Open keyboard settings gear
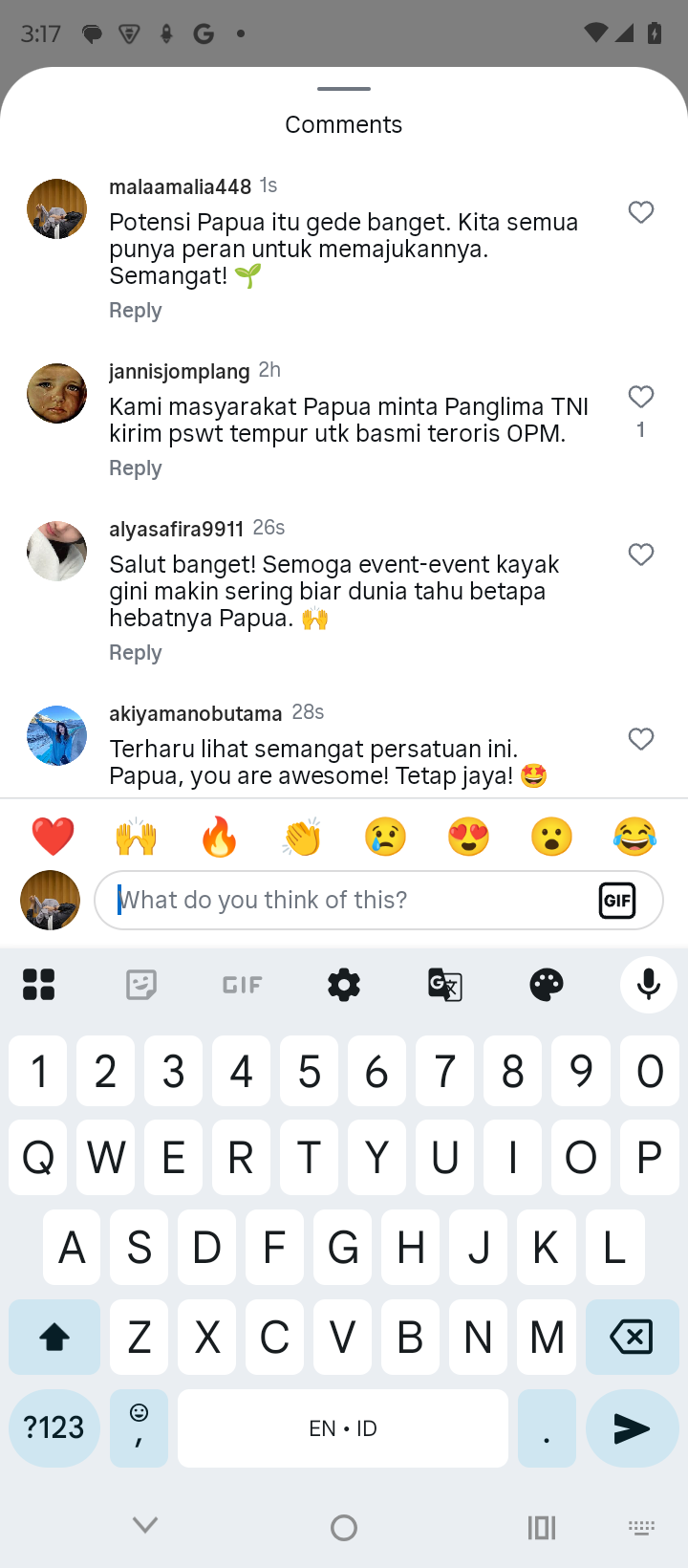The image size is (688, 1568). 344,984
